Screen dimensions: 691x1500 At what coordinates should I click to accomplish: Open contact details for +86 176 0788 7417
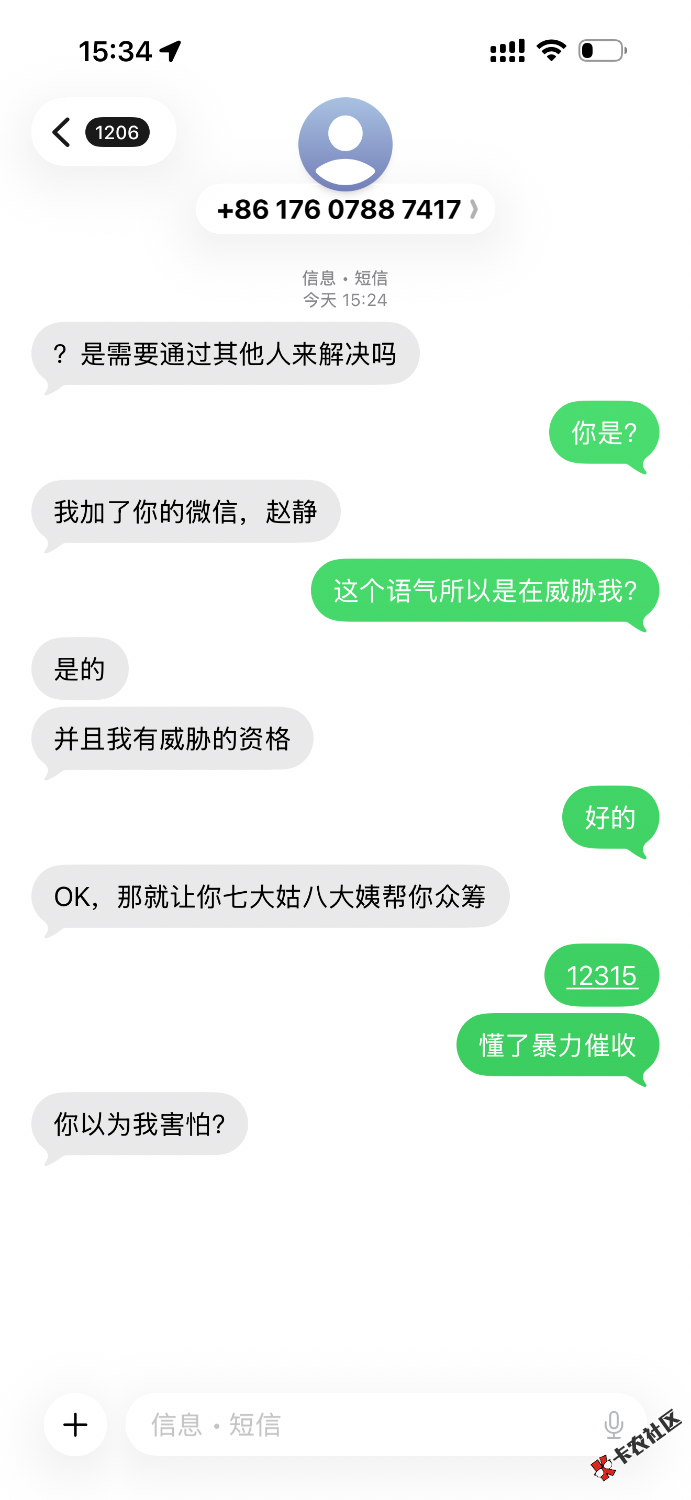pyautogui.click(x=345, y=210)
